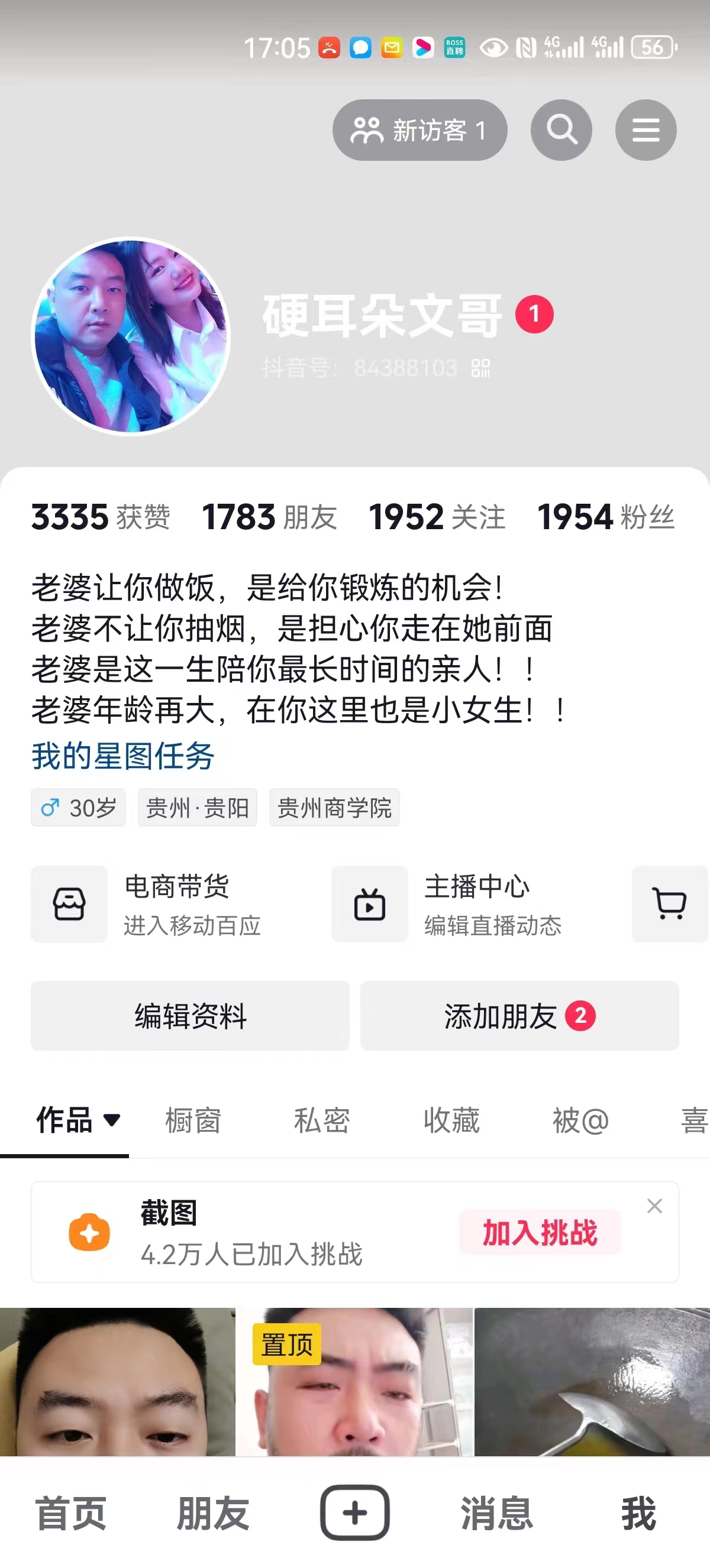The width and height of the screenshot is (710, 1568).
Task: Open the search icon at the top
Action: click(x=561, y=129)
